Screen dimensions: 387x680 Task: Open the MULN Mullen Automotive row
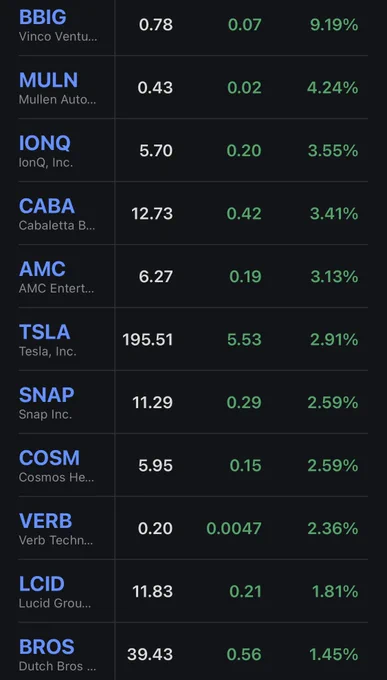pos(193,87)
